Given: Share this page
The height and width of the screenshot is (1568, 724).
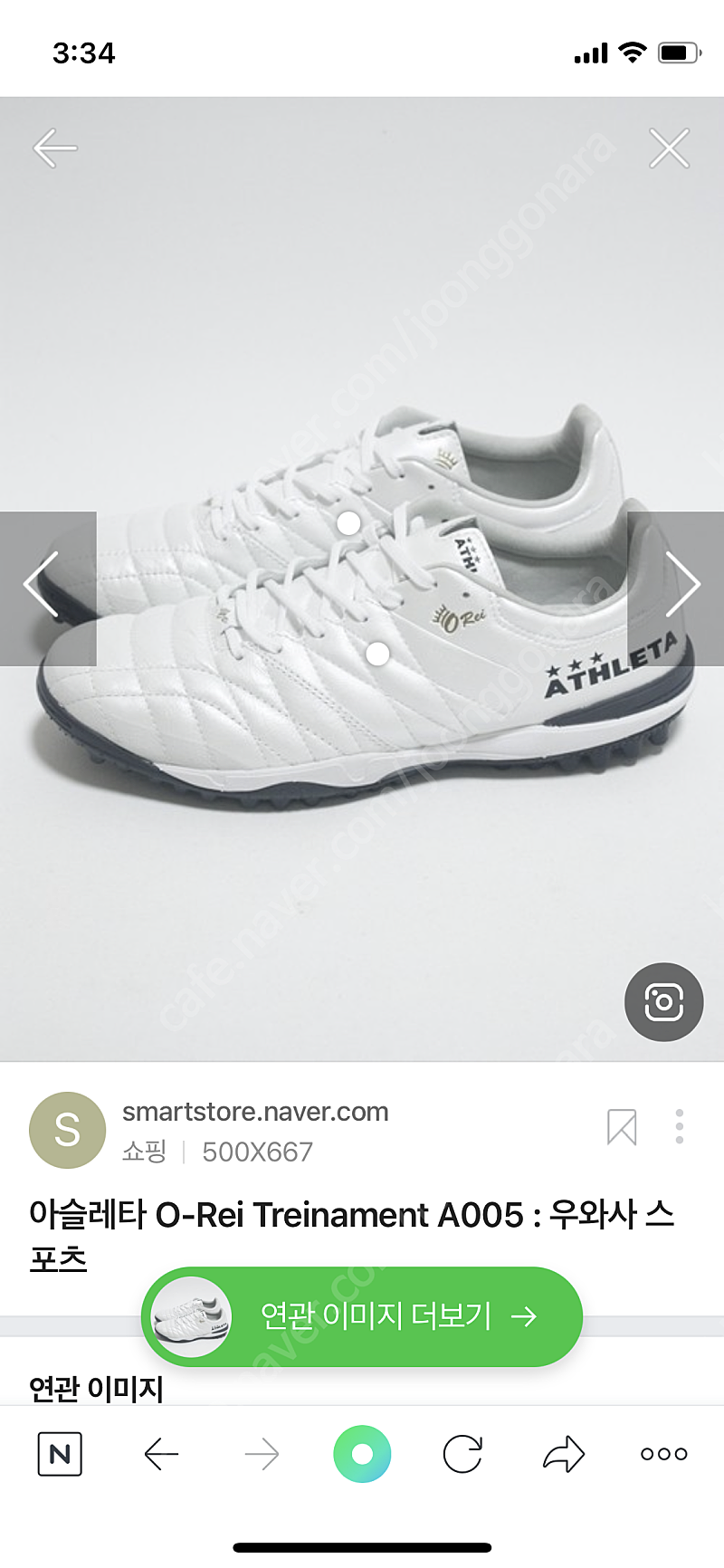Looking at the screenshot, I should click(x=564, y=1454).
